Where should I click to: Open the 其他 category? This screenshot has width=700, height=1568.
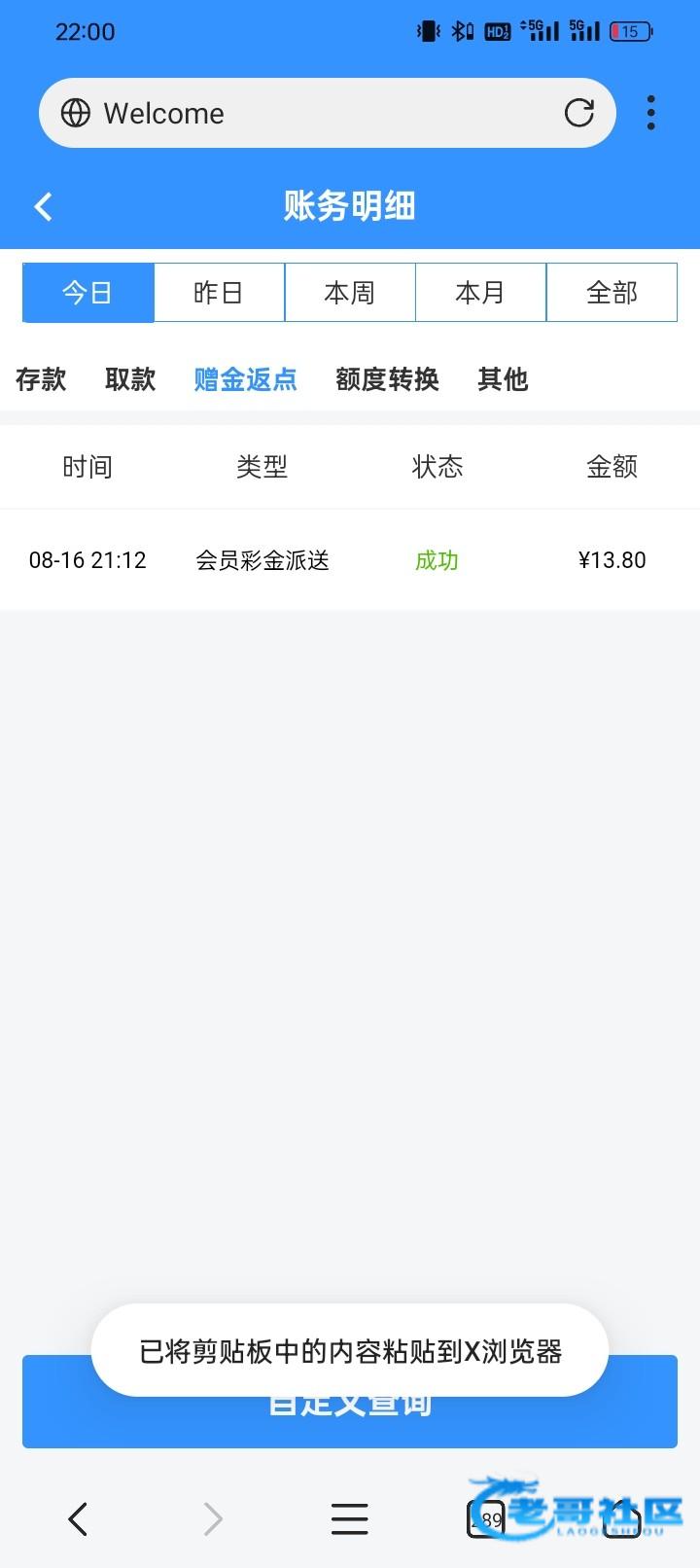point(503,378)
